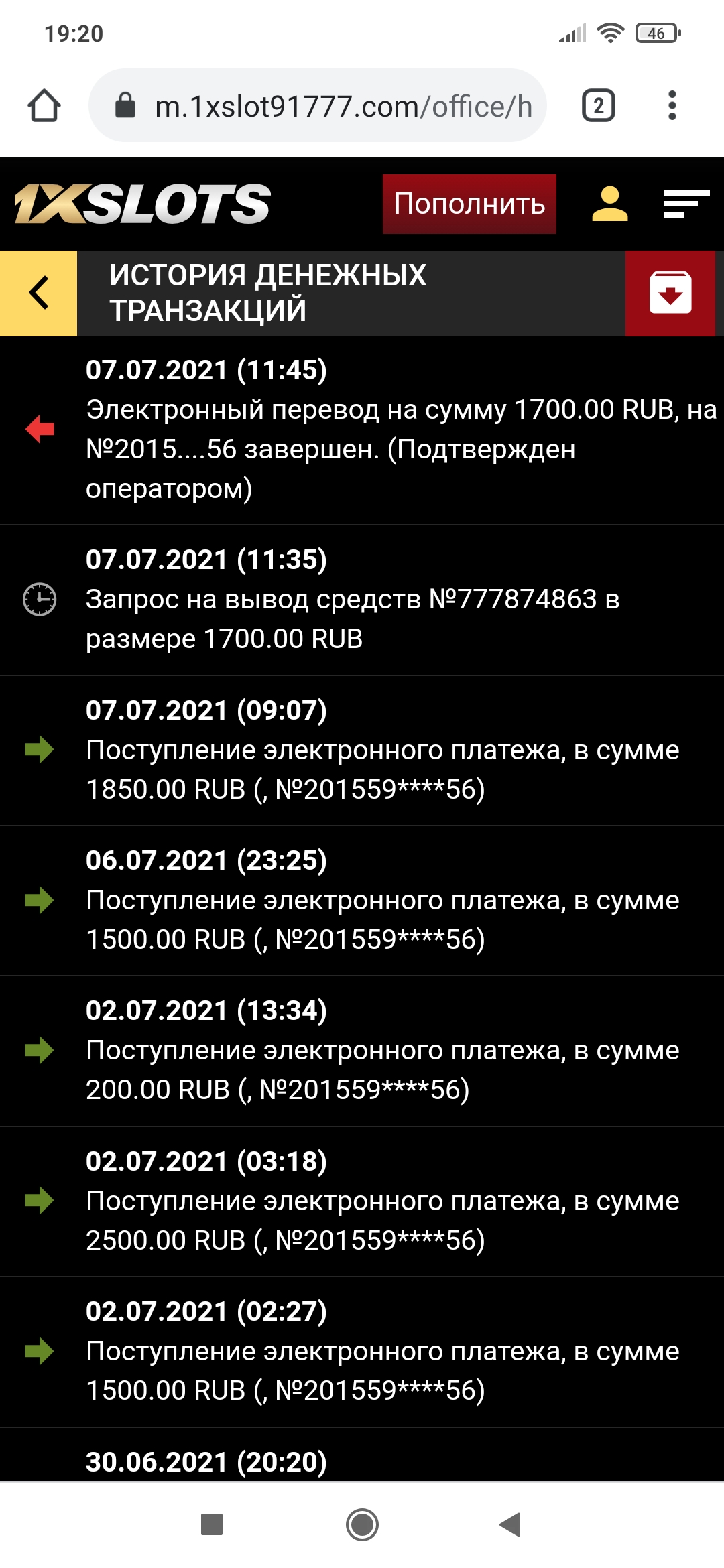The image size is (724, 1568).
Task: Tap the Пополнить deposit button
Action: point(469,204)
